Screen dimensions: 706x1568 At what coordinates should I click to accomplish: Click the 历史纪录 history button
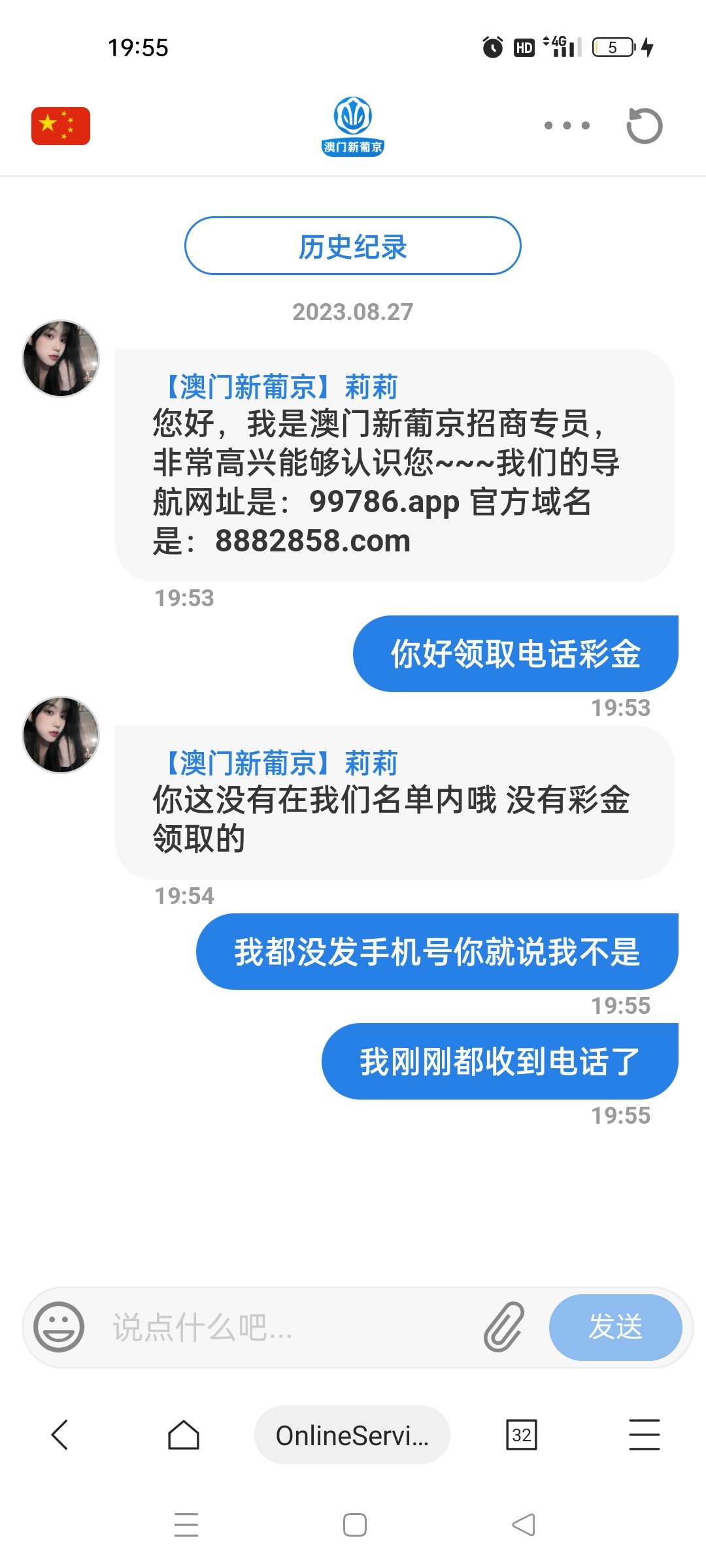352,247
